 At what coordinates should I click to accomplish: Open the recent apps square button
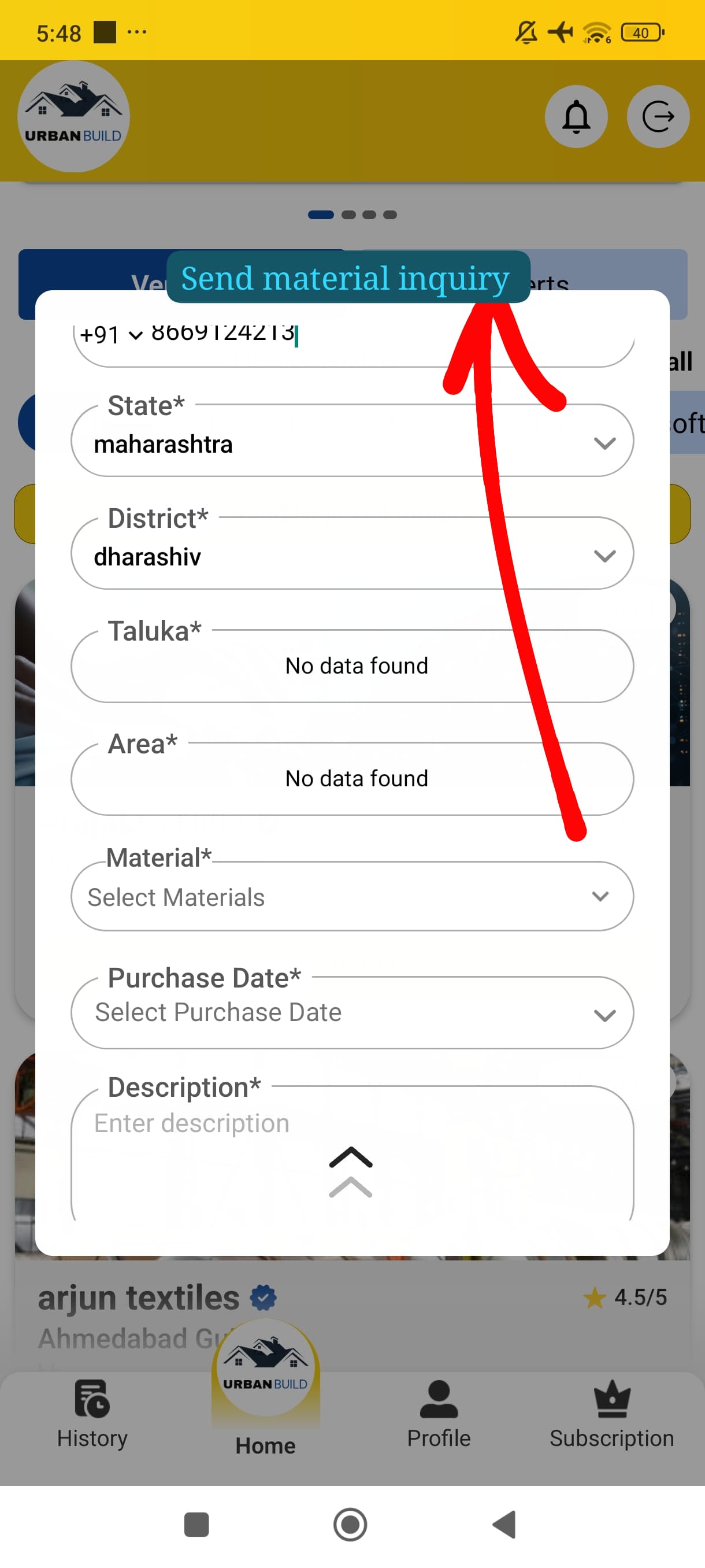(196, 1524)
